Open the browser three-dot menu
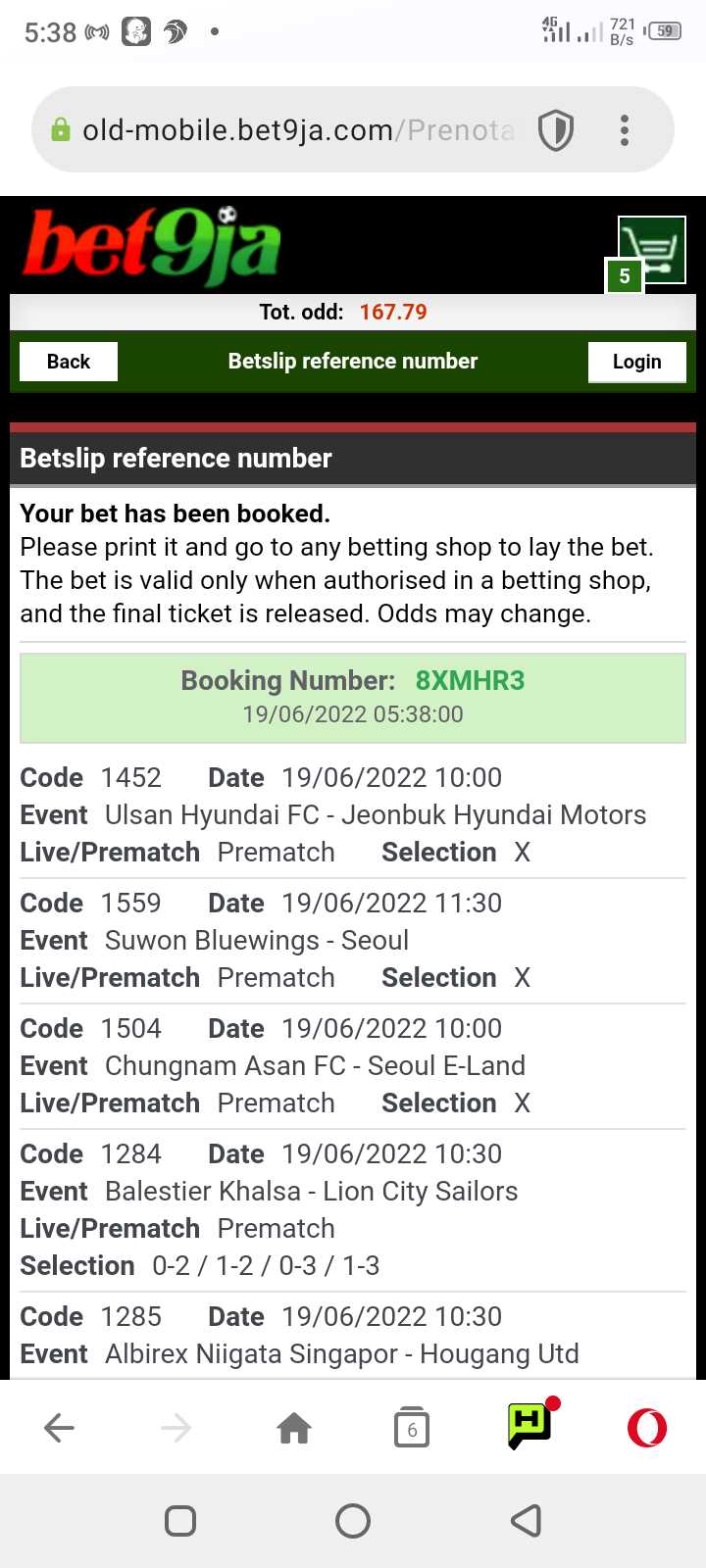The width and height of the screenshot is (706, 1568). (625, 130)
